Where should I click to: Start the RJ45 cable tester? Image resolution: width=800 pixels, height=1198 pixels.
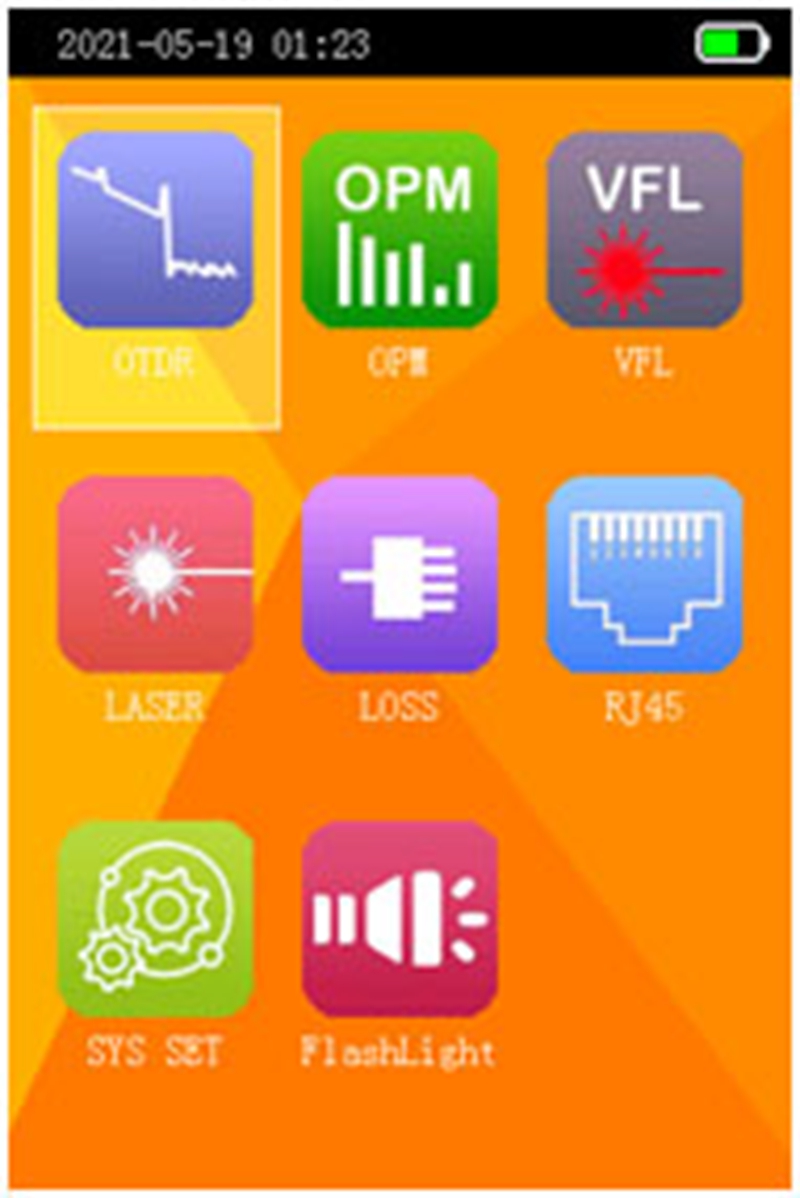[645, 573]
